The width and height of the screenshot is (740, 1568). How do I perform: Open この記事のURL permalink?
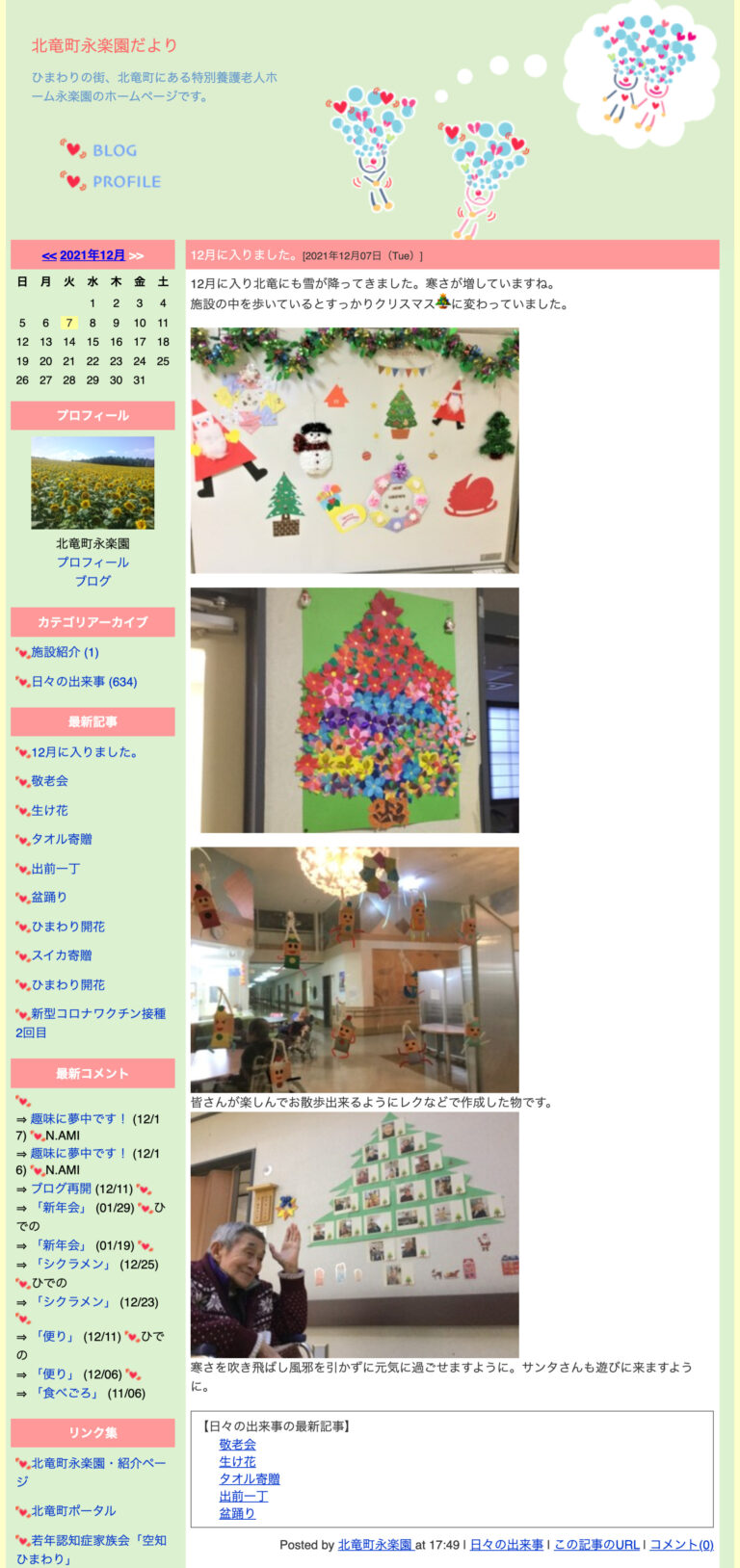point(596,1545)
